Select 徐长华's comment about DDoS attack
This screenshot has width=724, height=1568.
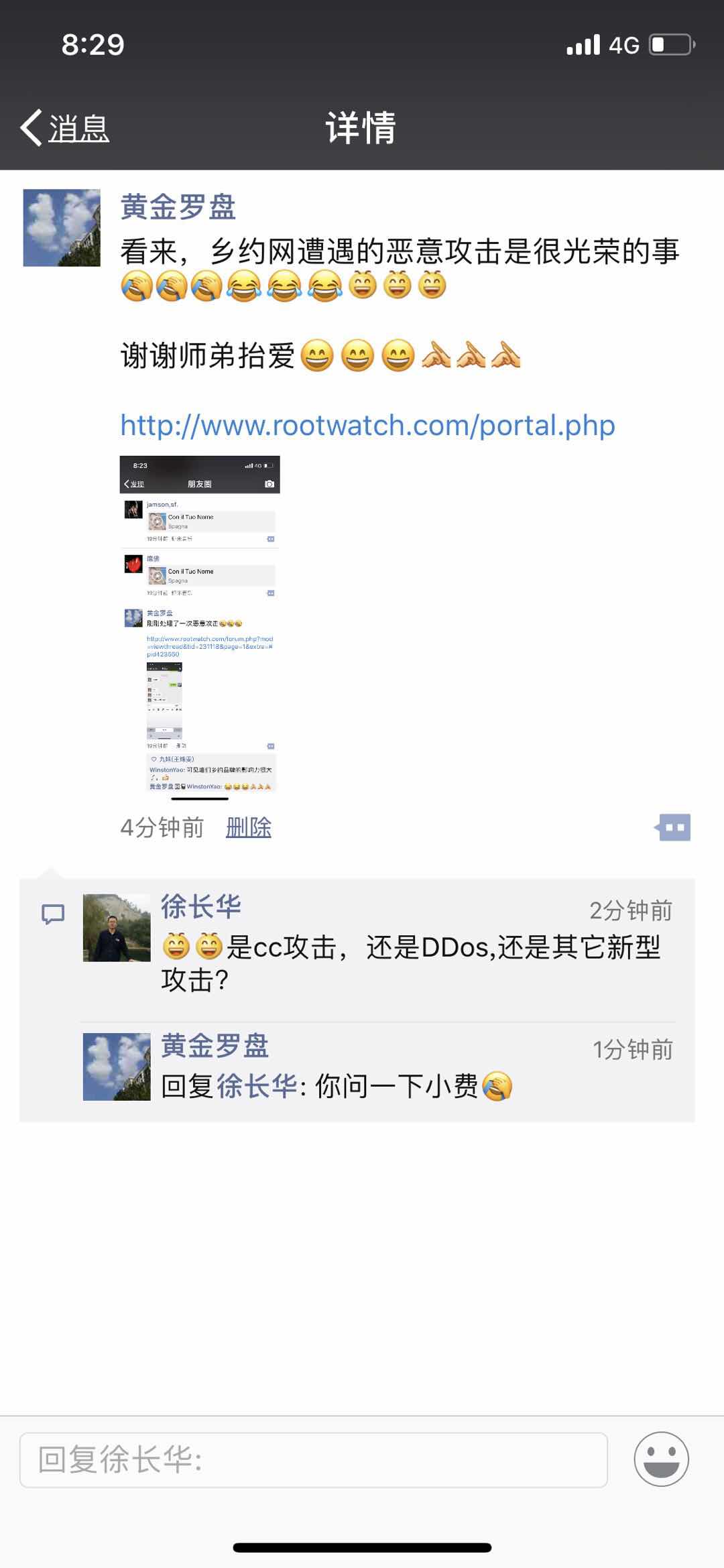(x=410, y=963)
